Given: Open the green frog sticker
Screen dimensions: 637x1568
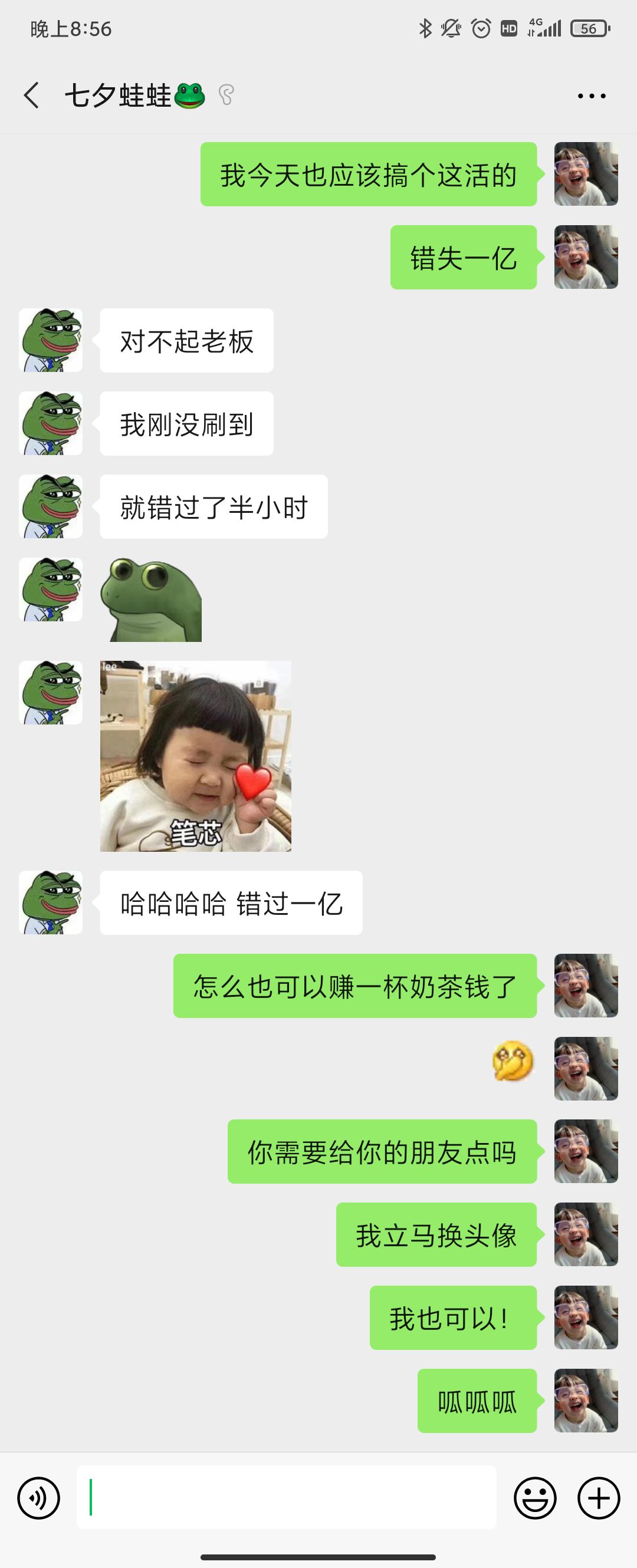Looking at the screenshot, I should 151,599.
